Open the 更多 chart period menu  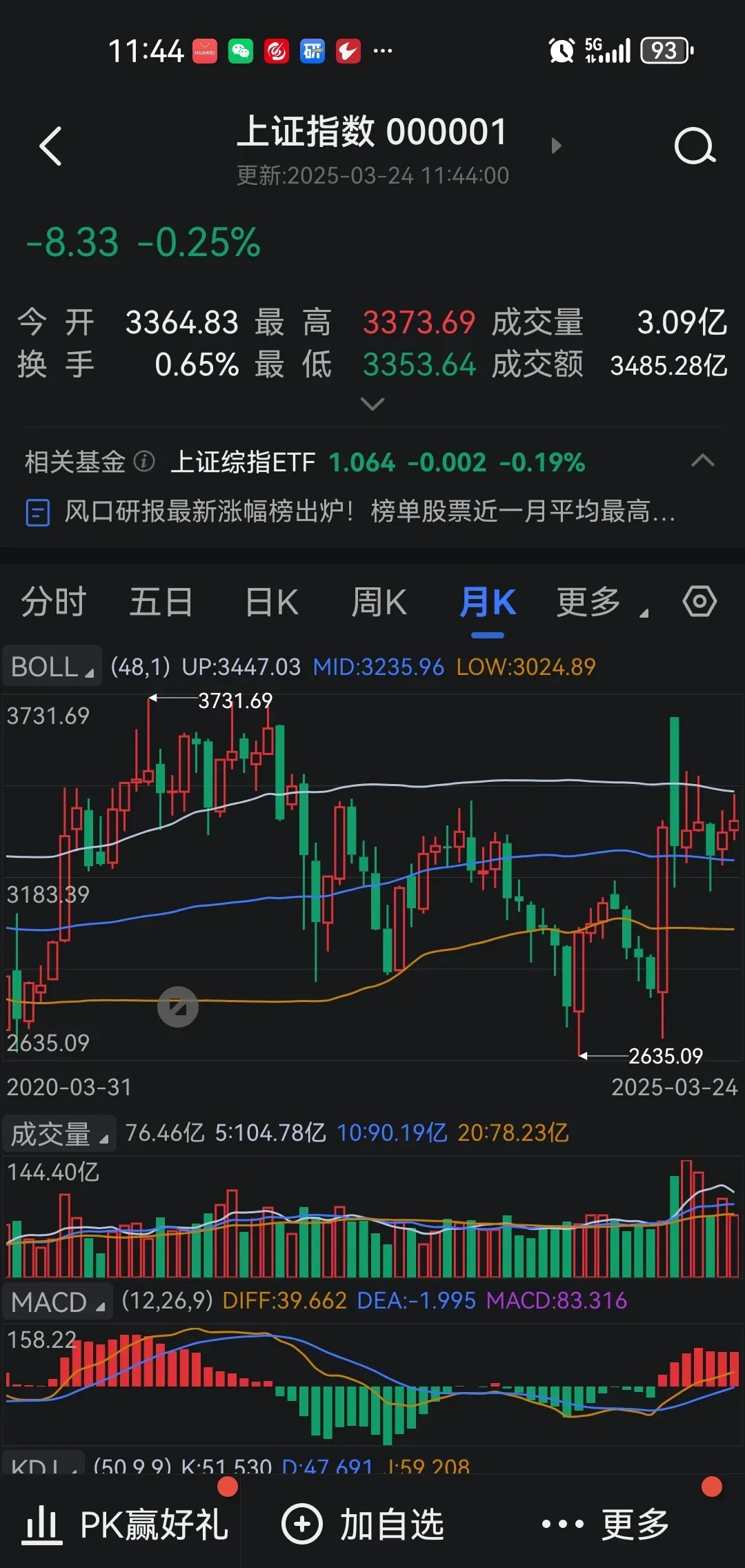point(593,601)
